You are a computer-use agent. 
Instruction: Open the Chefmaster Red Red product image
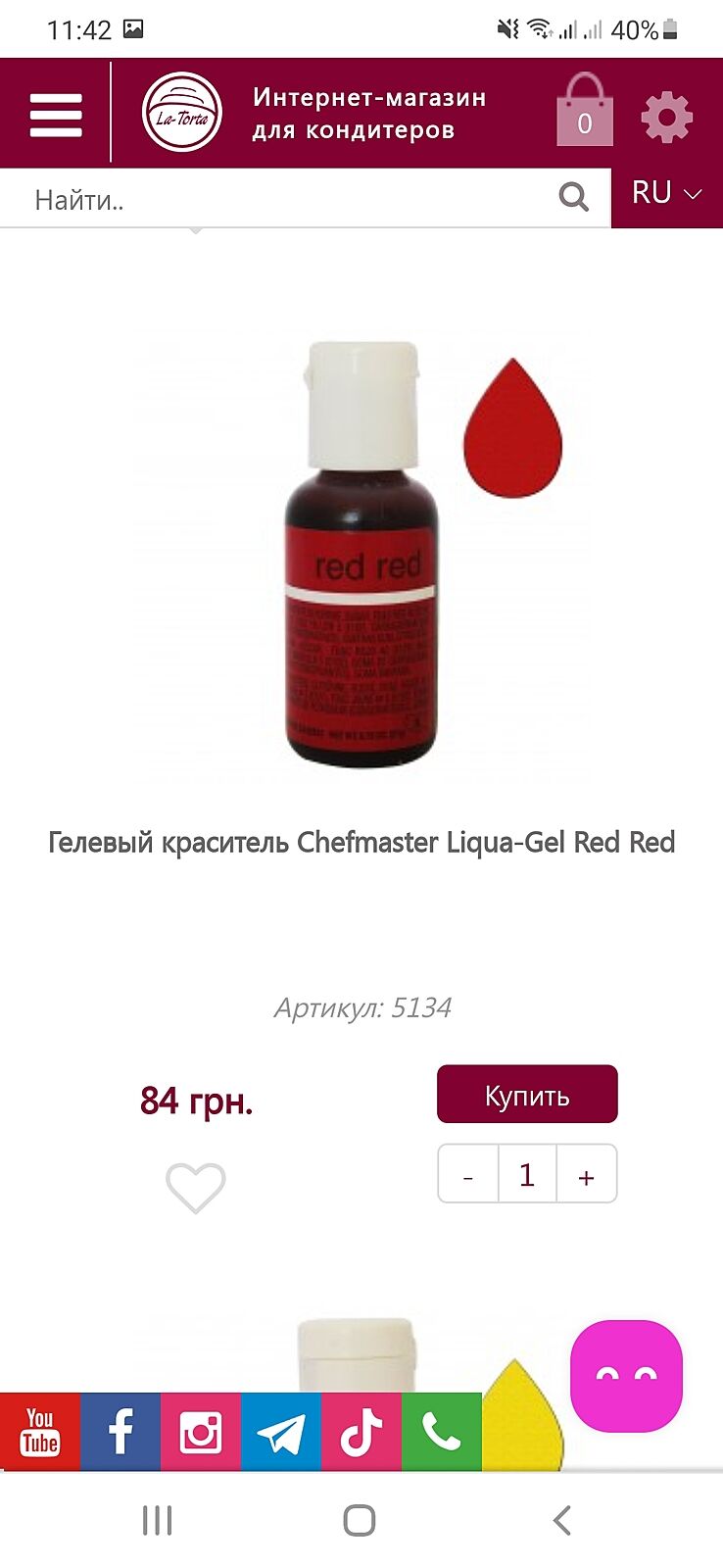[362, 554]
